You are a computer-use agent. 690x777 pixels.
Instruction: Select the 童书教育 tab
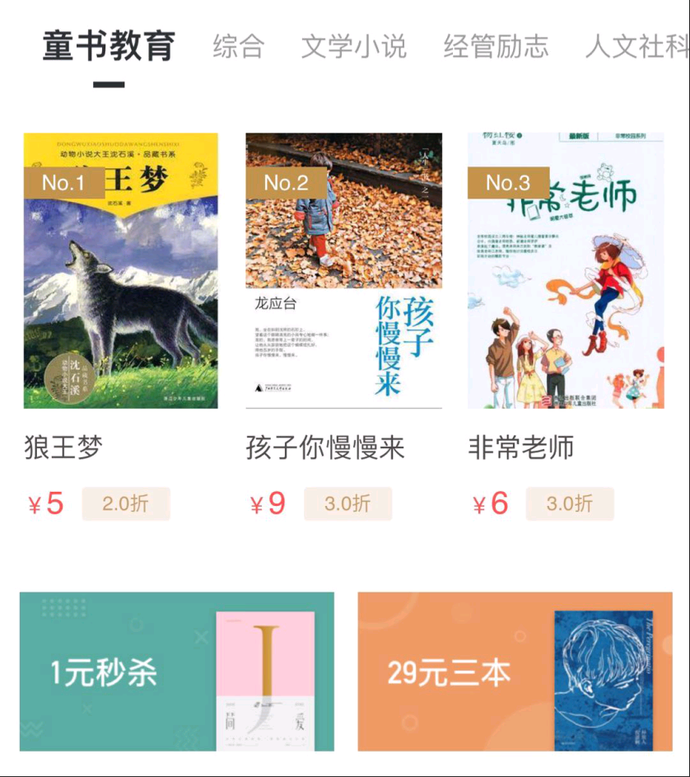click(109, 46)
